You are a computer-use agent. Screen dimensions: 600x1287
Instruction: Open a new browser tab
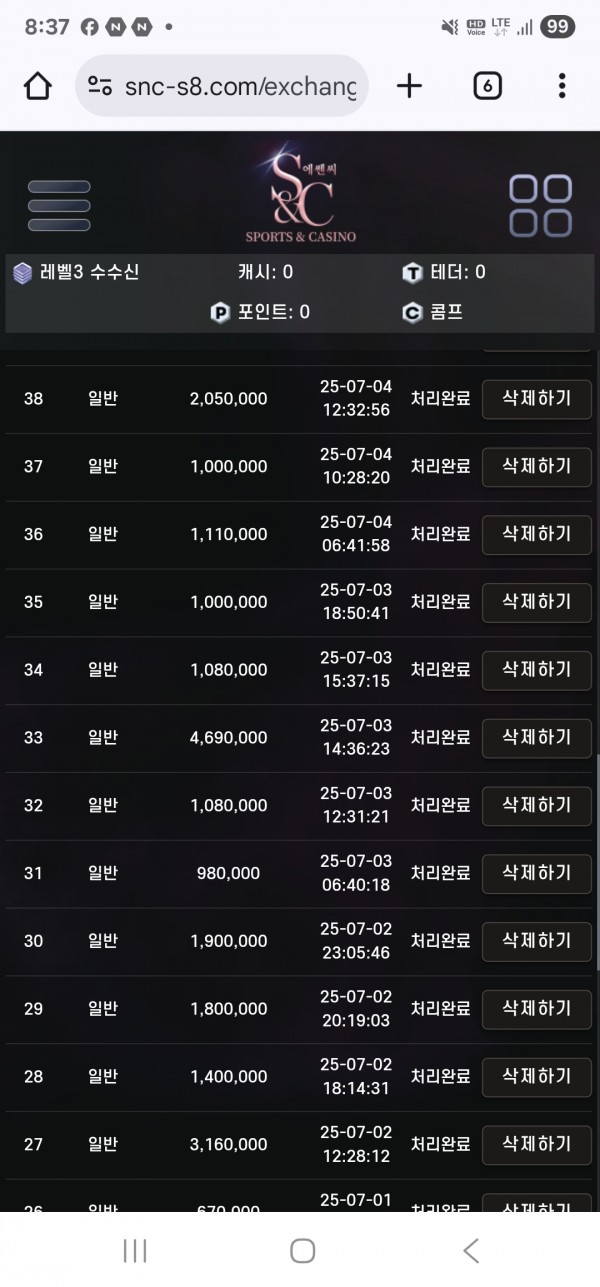pos(409,87)
